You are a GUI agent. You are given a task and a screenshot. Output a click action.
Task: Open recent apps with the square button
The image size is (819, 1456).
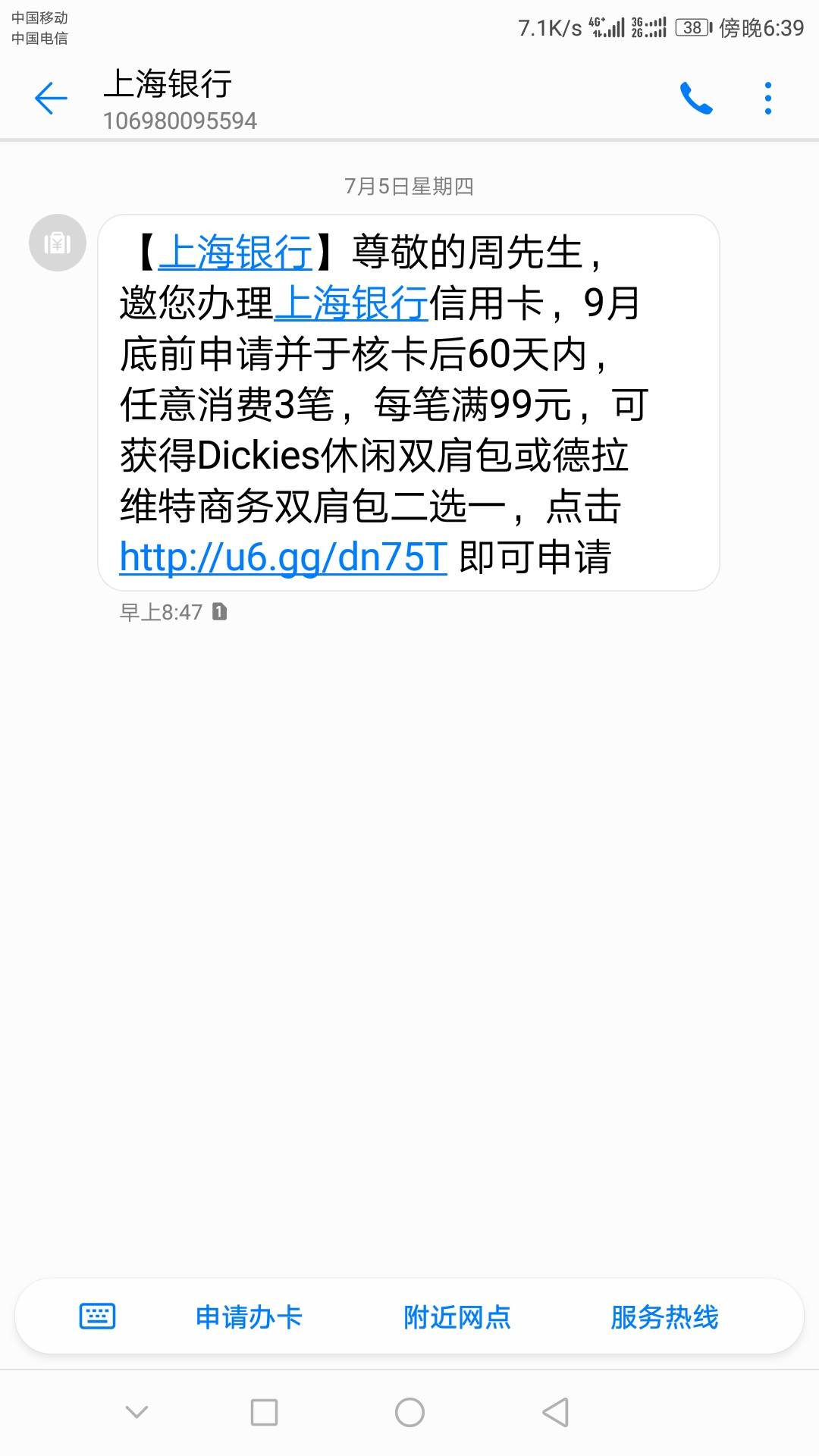click(264, 1412)
